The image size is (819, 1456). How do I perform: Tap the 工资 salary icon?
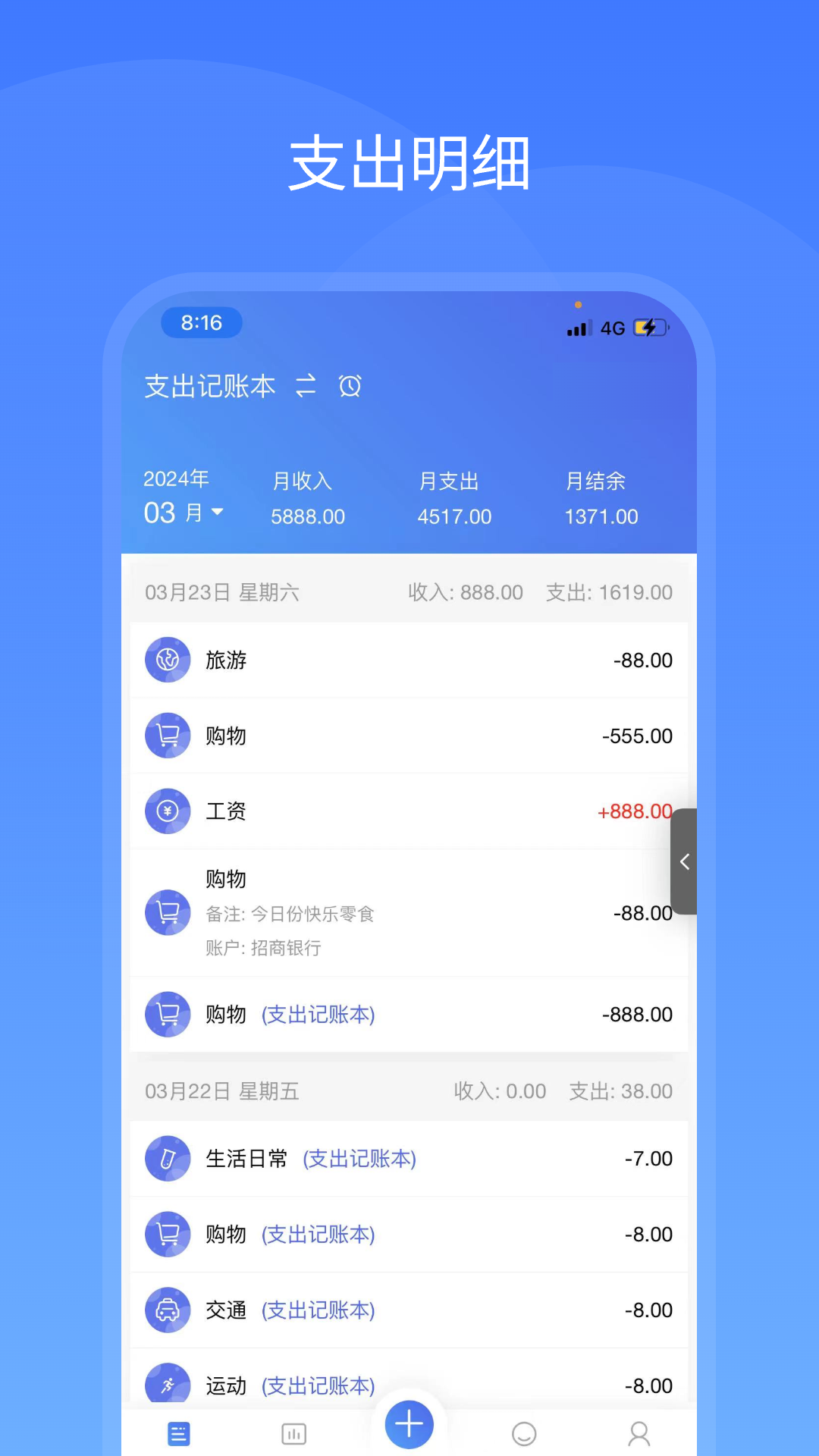point(168,811)
